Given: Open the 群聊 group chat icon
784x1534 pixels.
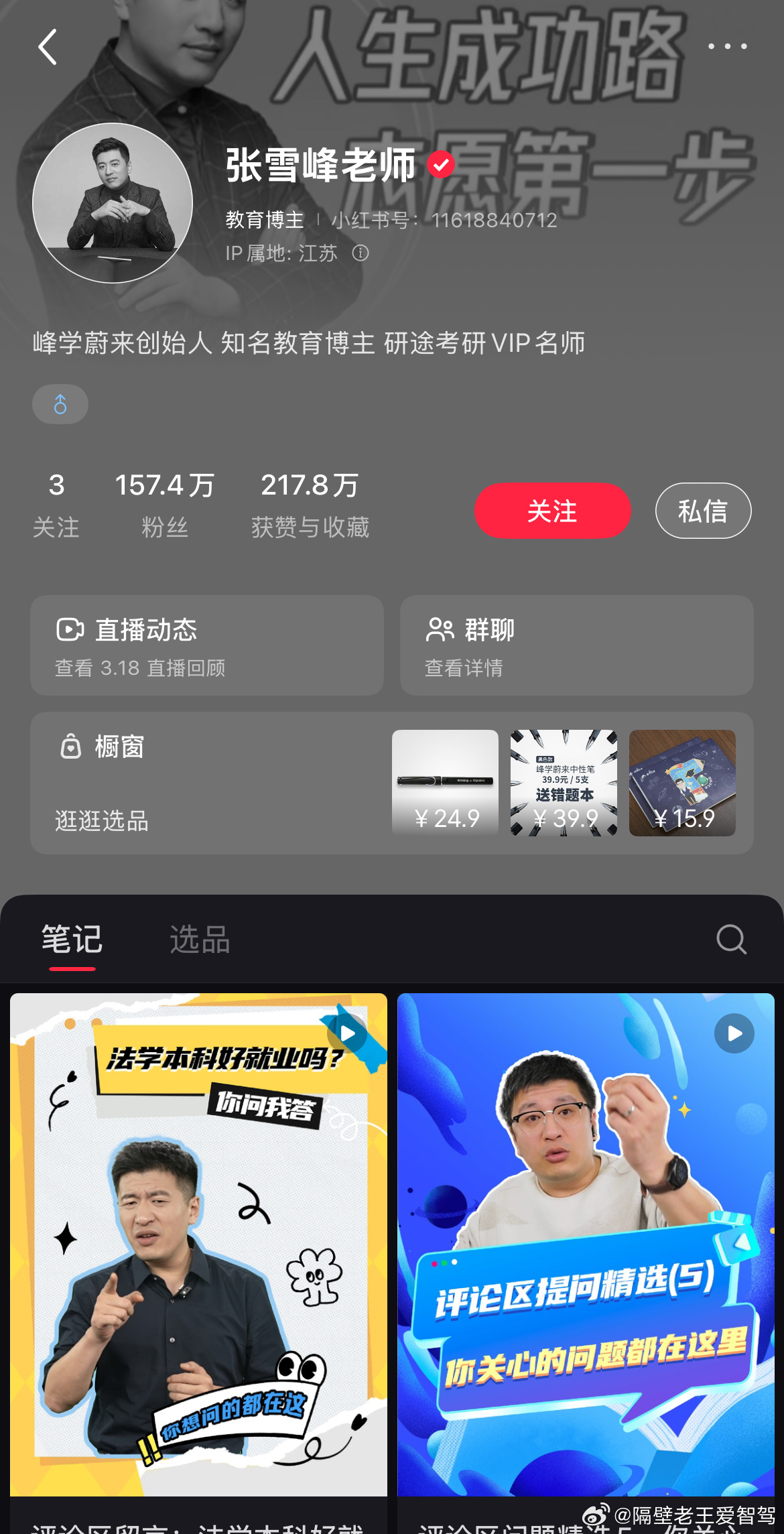Looking at the screenshot, I should [439, 629].
